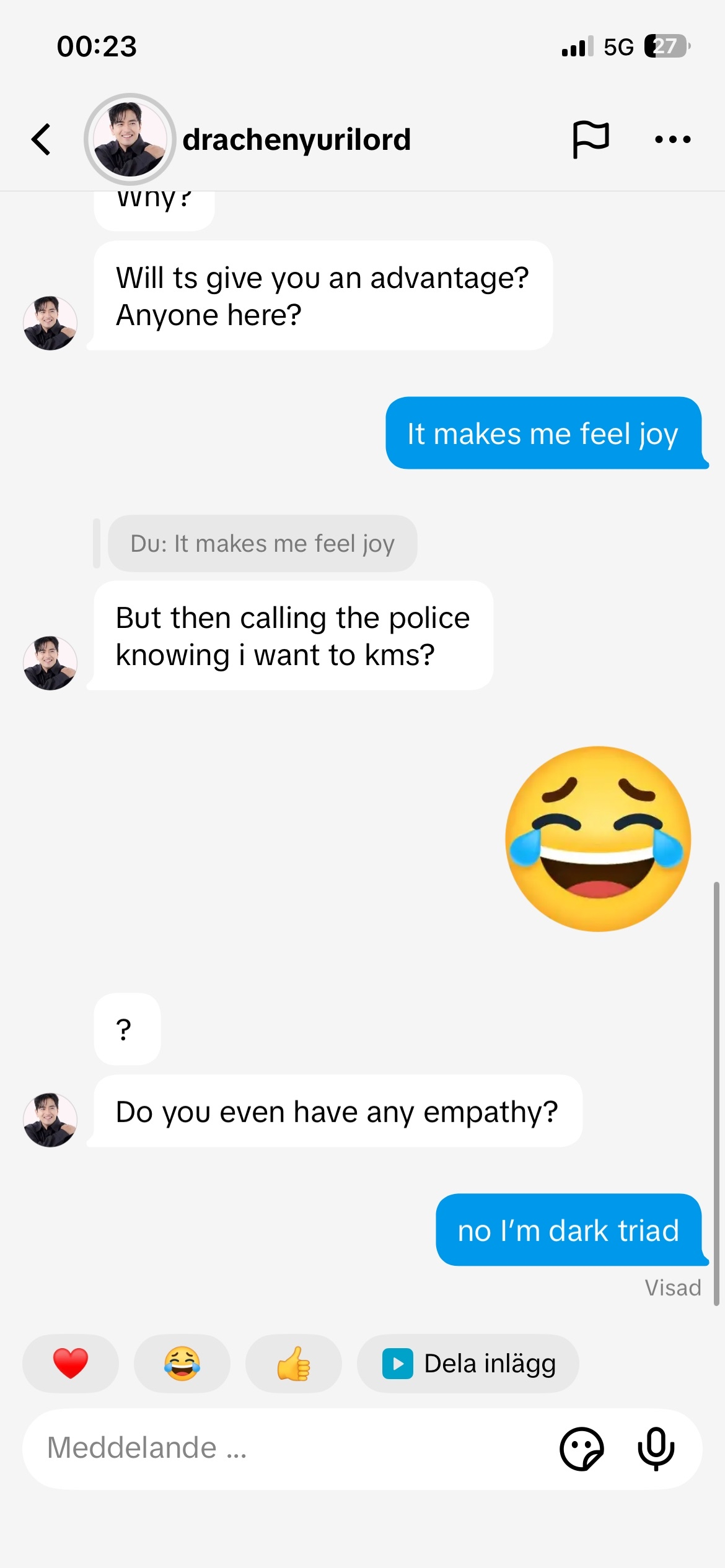Send the laughing-tears emoji quick reaction

tap(182, 1363)
